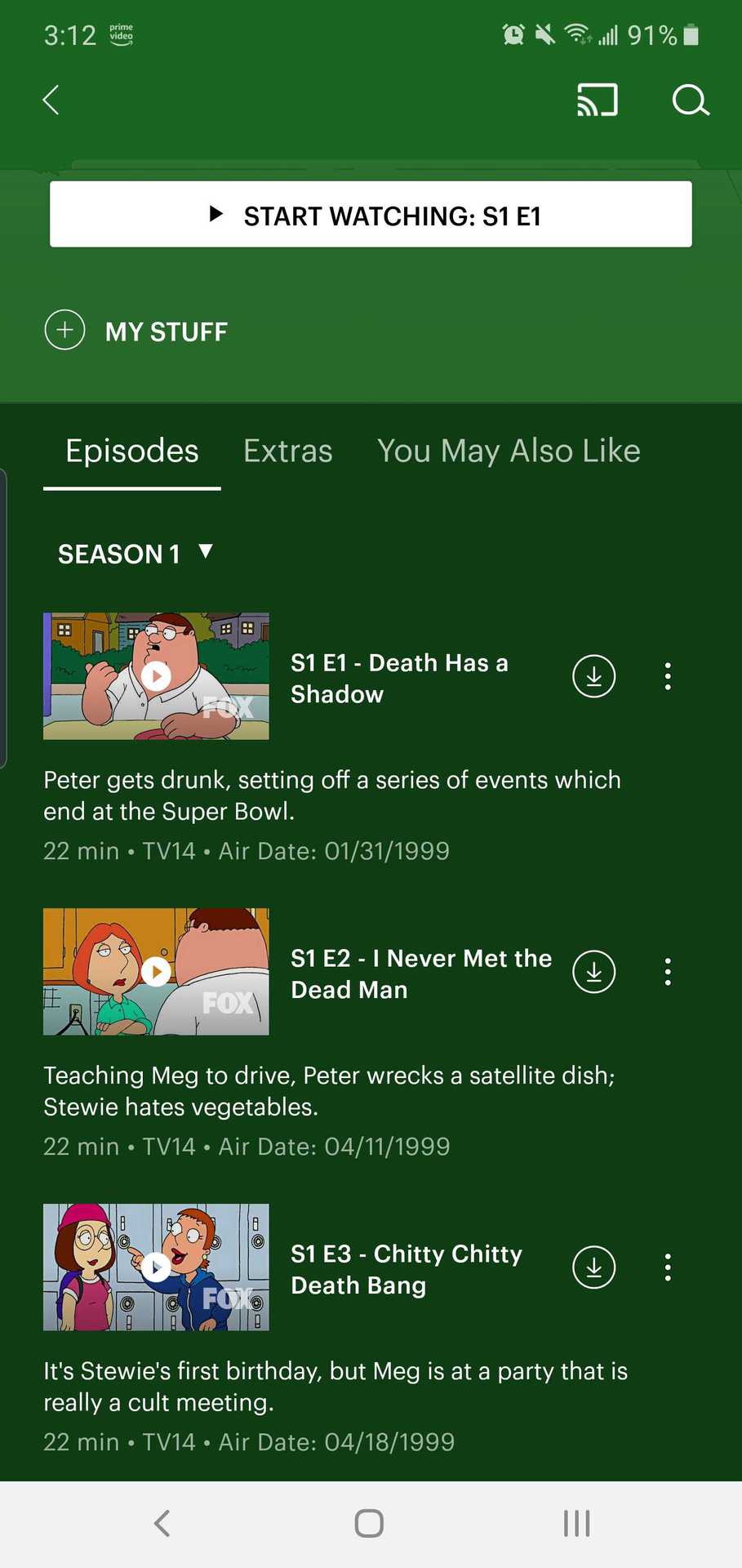This screenshot has width=742, height=1568.
Task: Start watching S1 E1
Action: pos(371,215)
